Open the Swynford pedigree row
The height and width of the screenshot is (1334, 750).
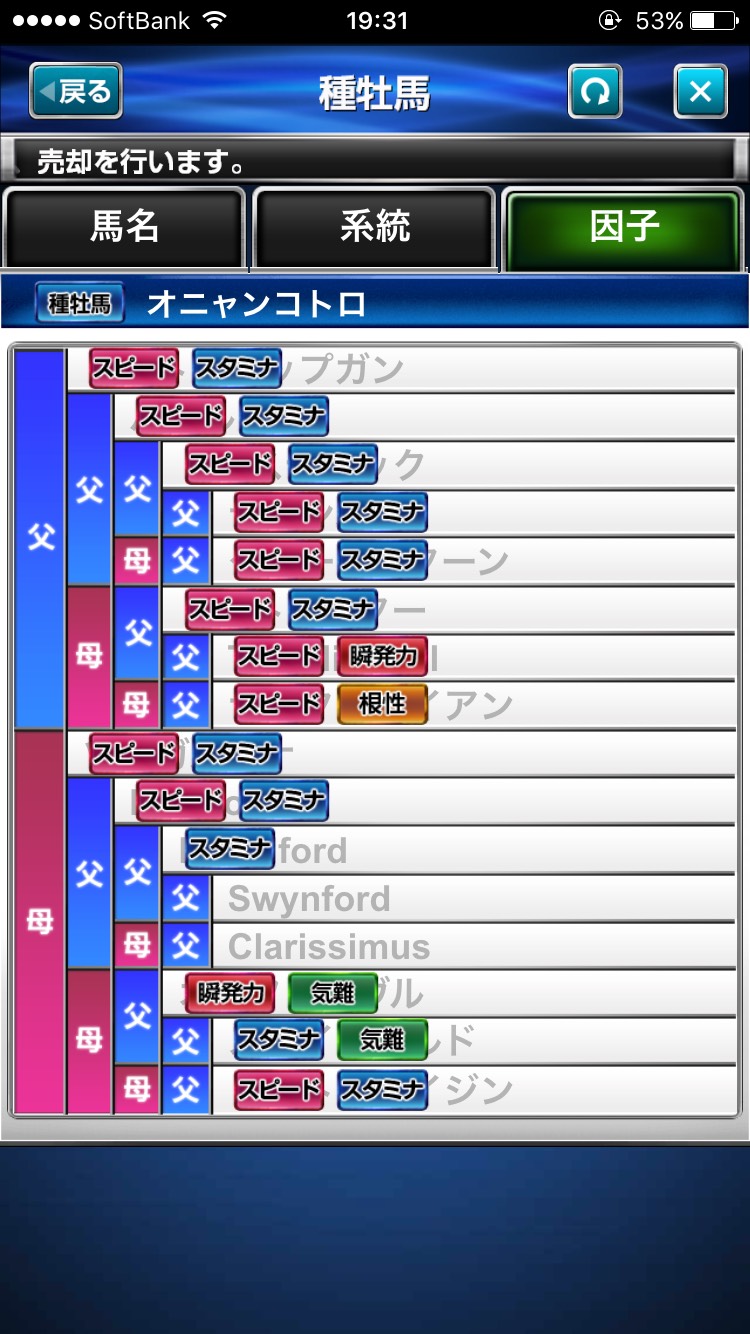[x=474, y=898]
